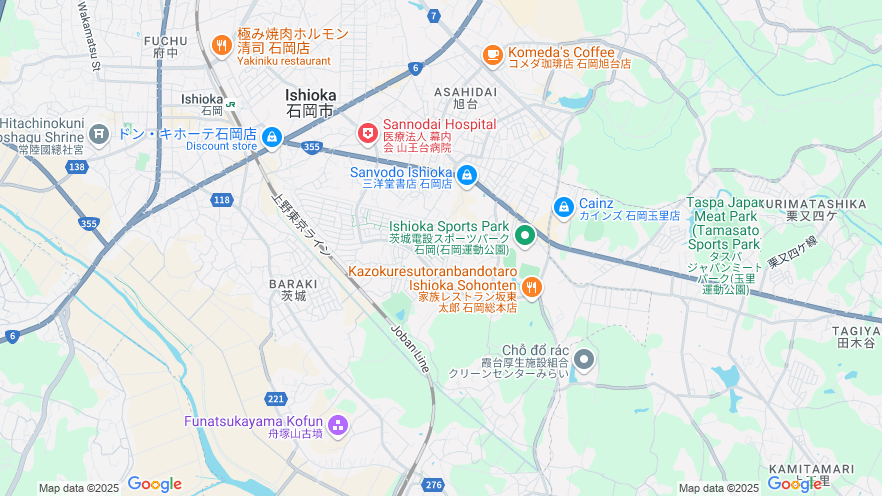The width and height of the screenshot is (882, 496).
Task: Tap the Cainz store marker
Action: tap(563, 208)
